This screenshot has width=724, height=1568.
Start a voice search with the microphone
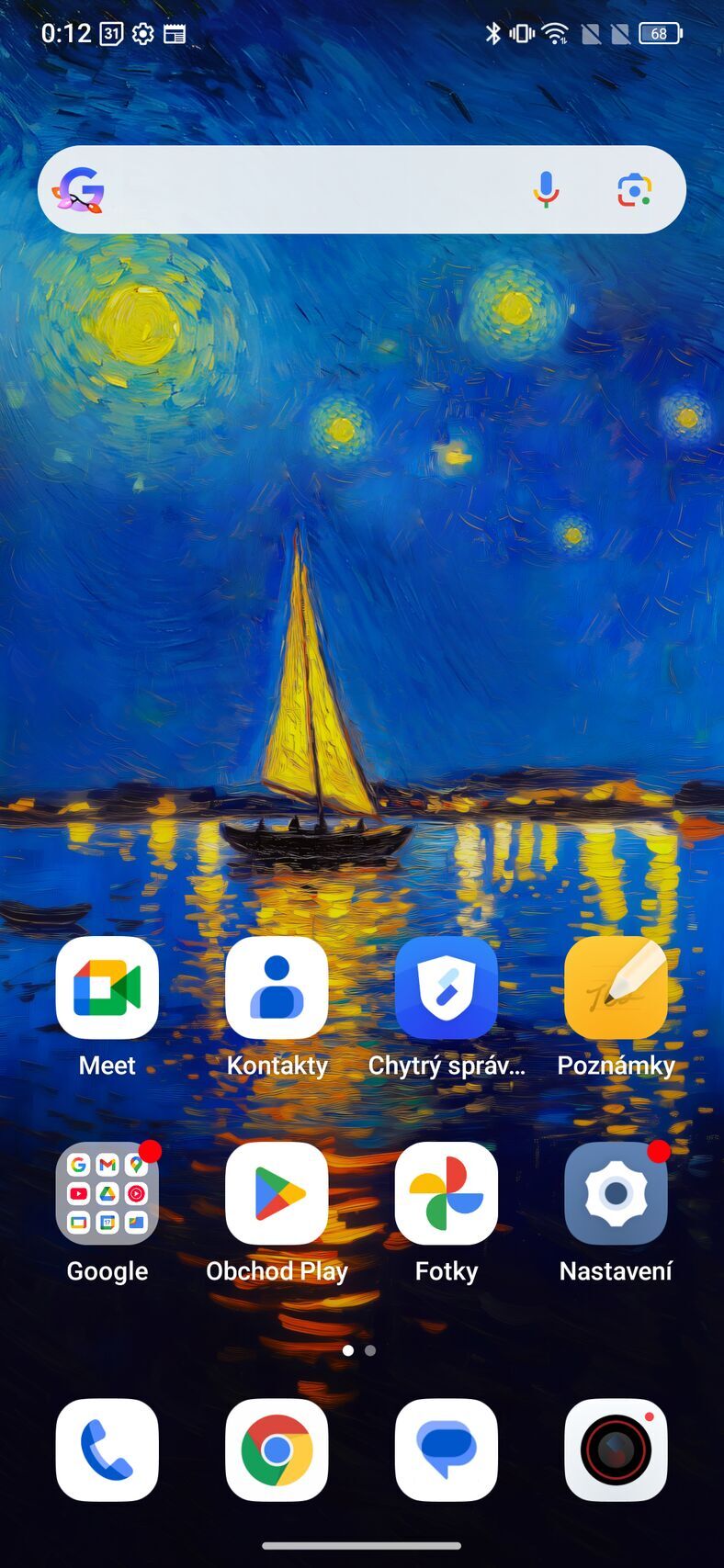pos(545,188)
